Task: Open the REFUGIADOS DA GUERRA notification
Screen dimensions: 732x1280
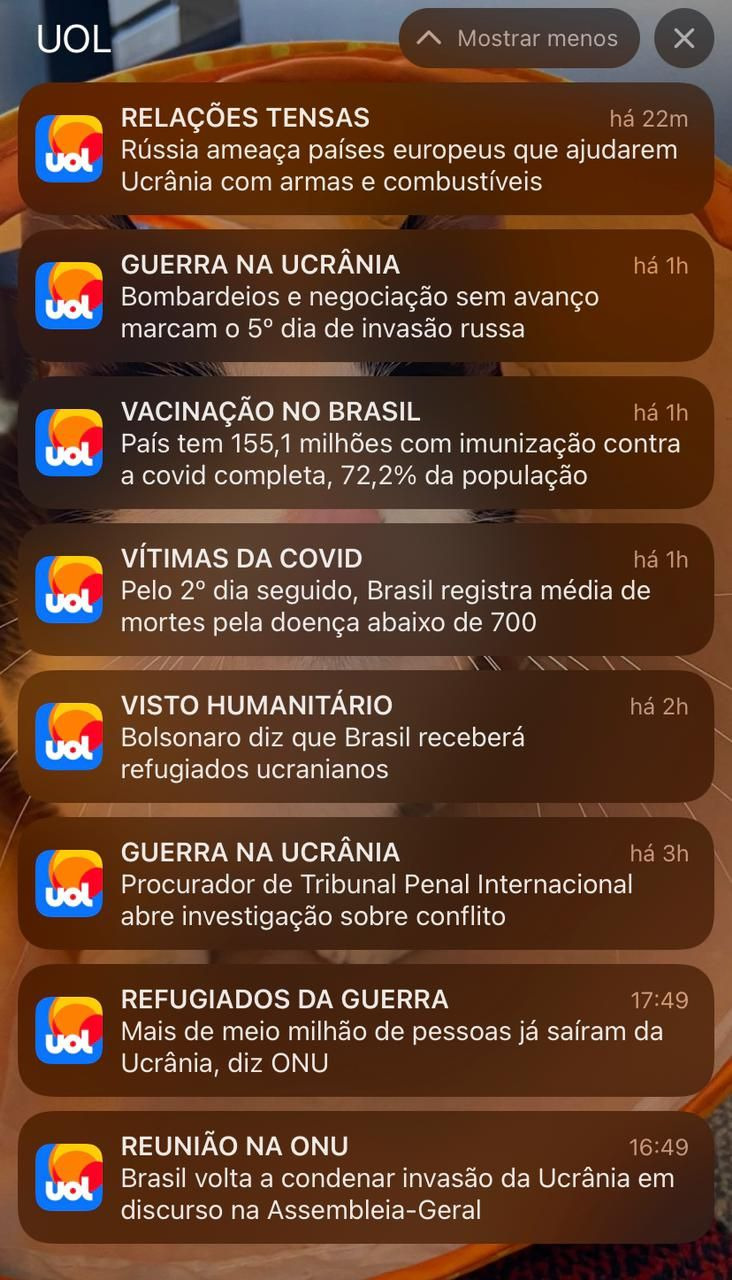Action: pyautogui.click(x=366, y=1031)
